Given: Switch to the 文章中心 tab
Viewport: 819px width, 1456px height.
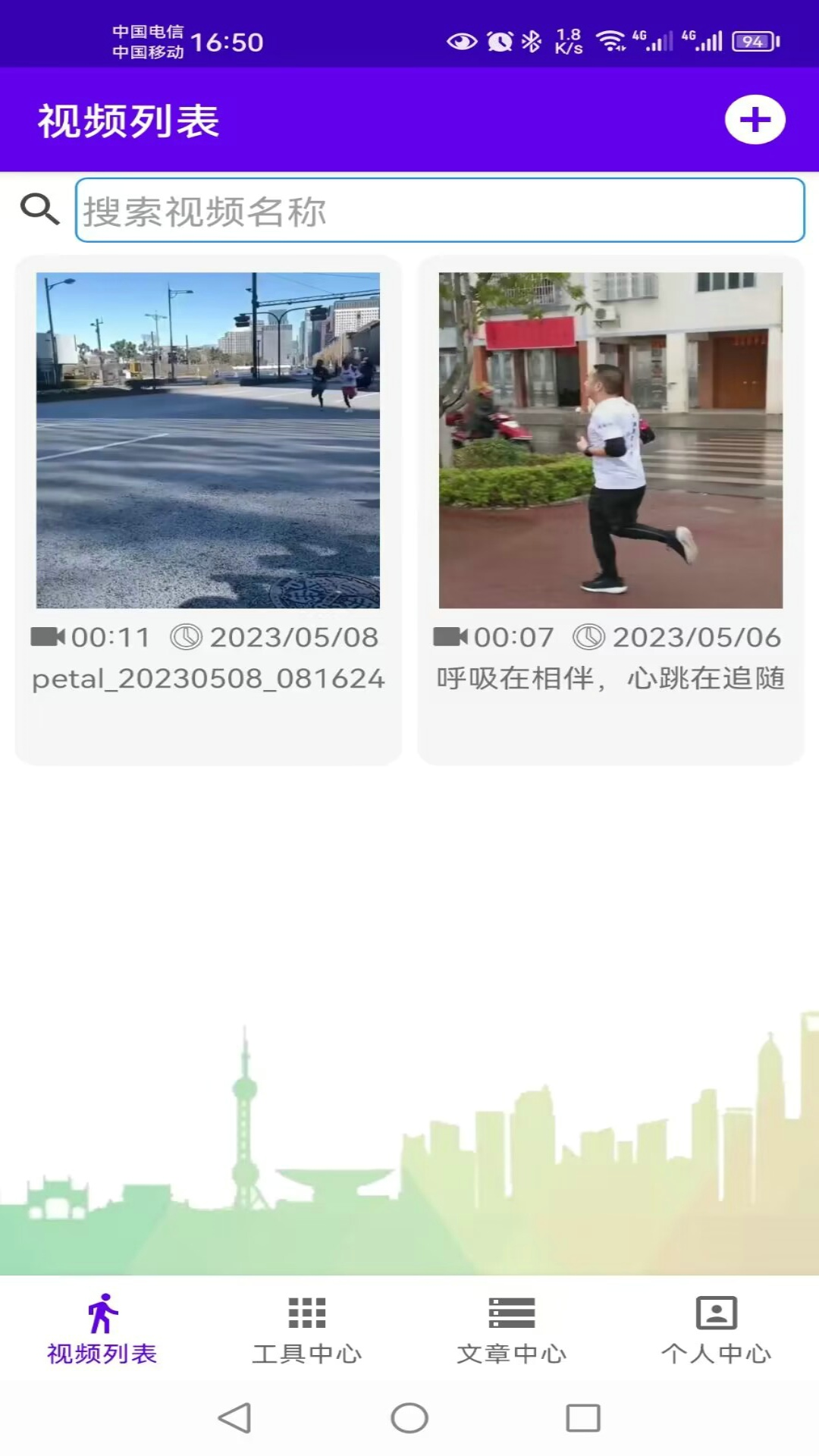Looking at the screenshot, I should point(512,1350).
